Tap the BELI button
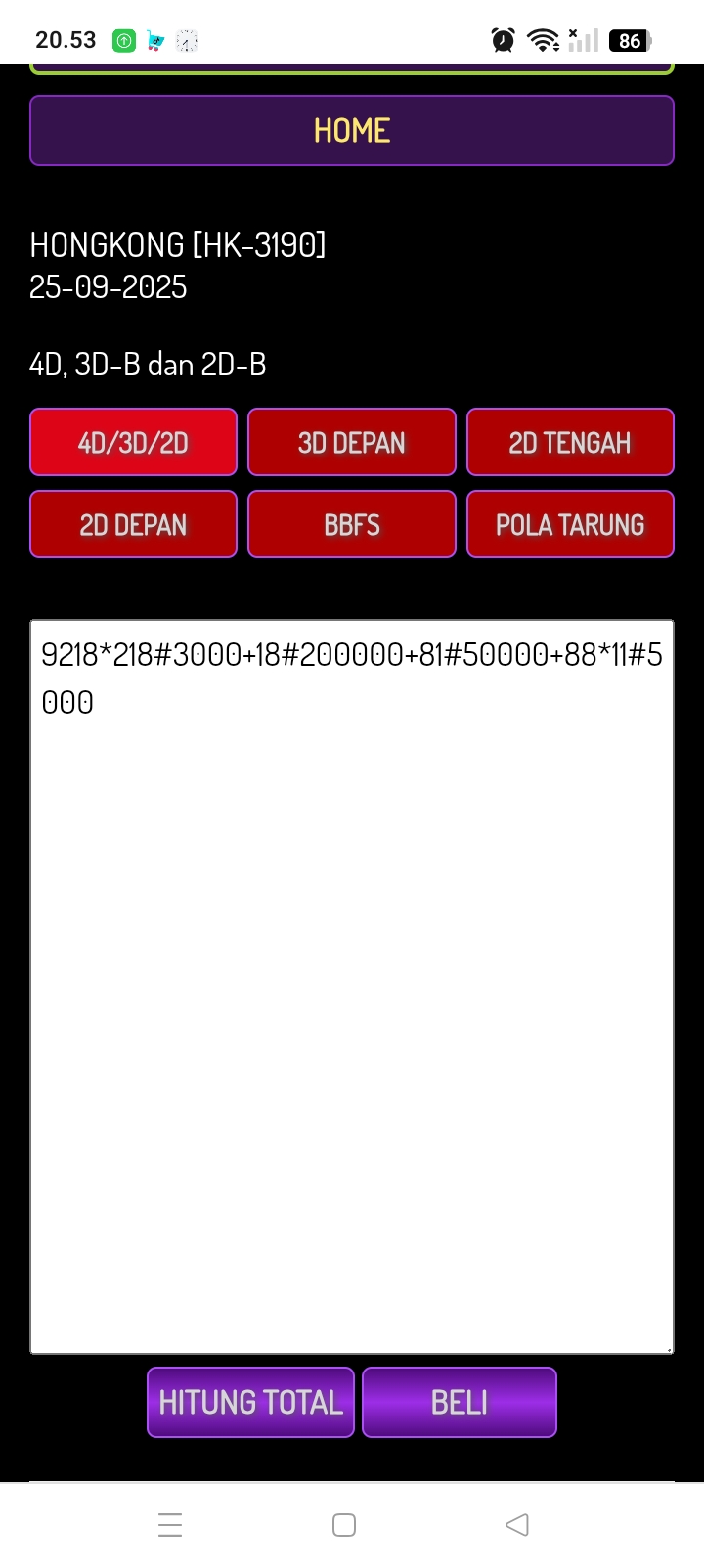 tap(460, 1403)
